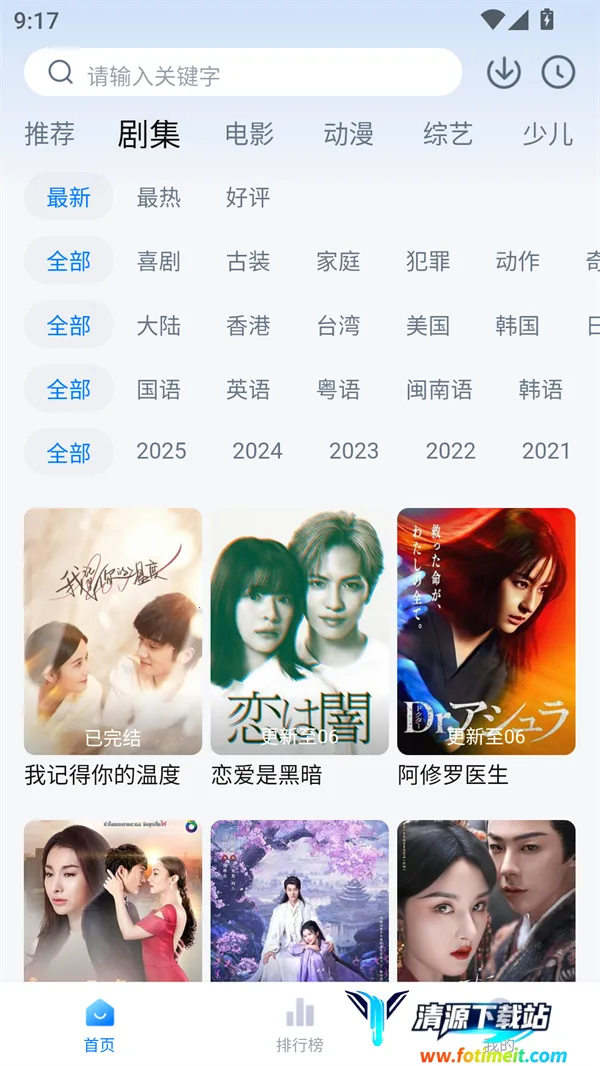
Task: Filter by the 喜剧 genre
Action: 159,261
